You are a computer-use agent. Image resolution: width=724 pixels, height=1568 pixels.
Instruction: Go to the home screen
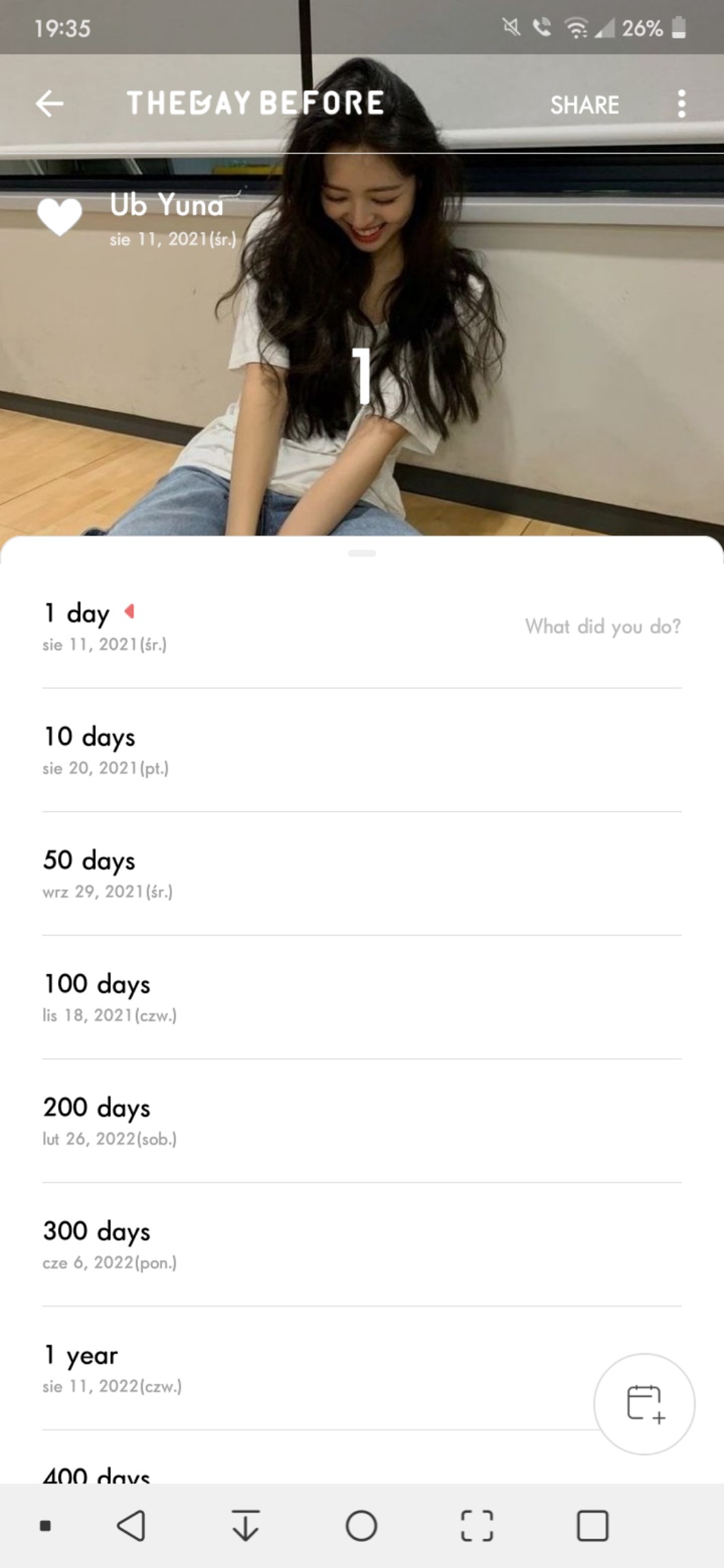point(361,1526)
